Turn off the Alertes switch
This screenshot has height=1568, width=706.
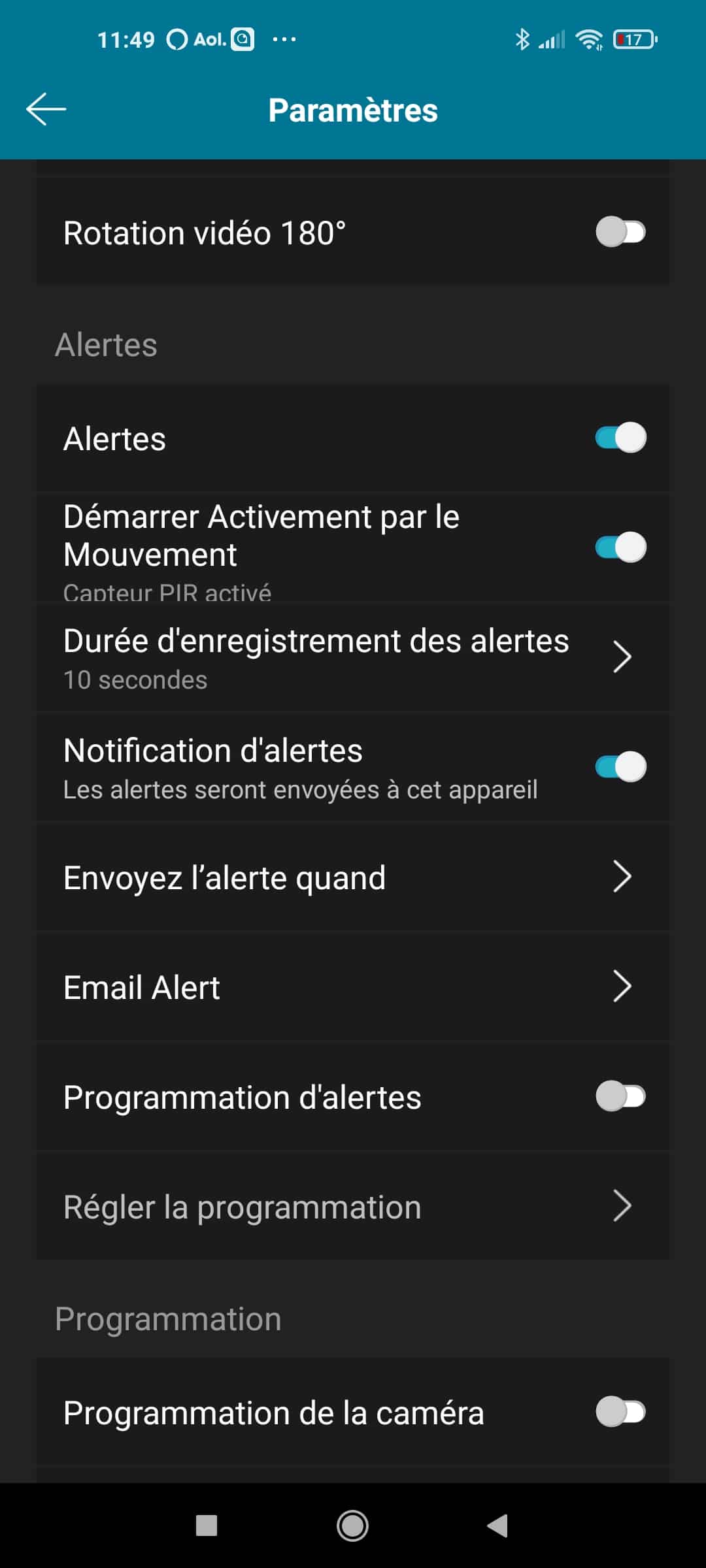620,438
